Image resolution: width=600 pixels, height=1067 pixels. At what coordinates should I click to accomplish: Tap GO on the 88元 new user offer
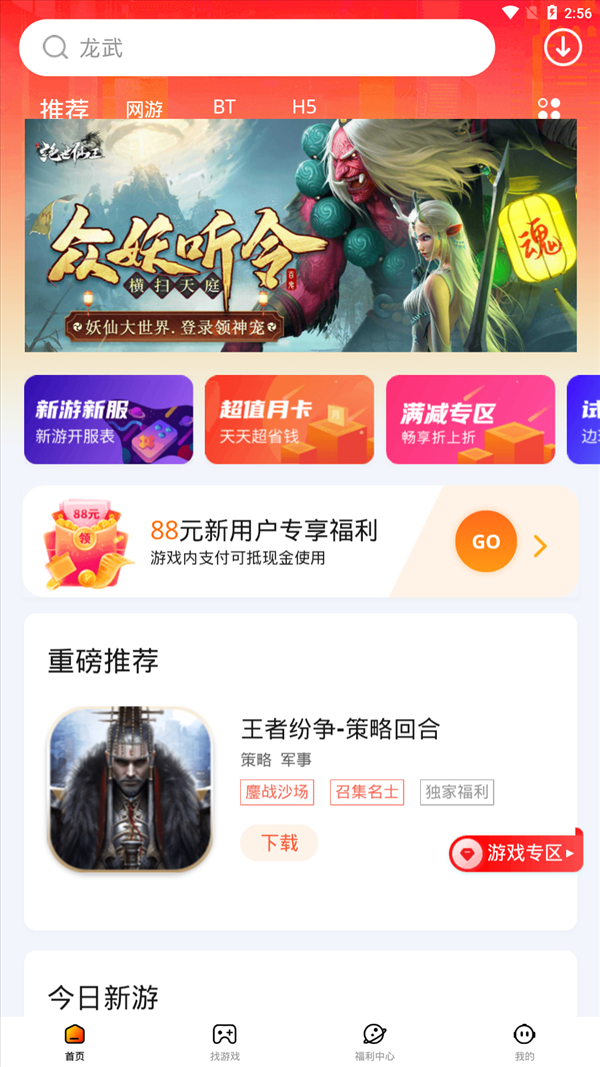pos(486,541)
